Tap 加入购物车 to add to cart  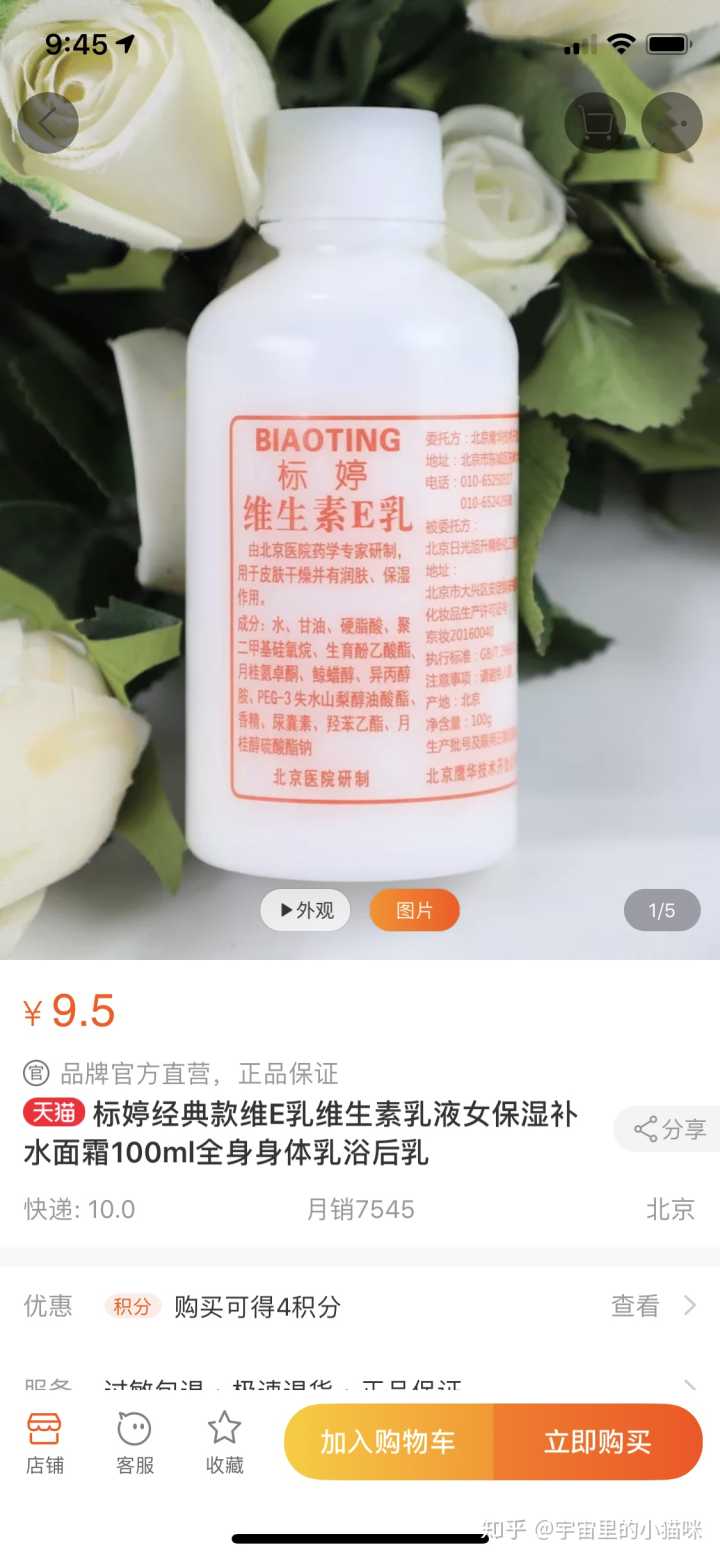pyautogui.click(x=388, y=1441)
